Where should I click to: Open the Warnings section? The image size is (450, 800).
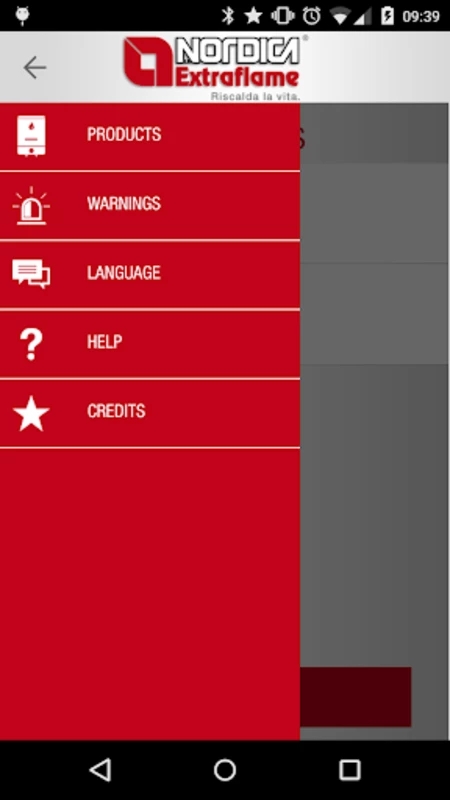(149, 206)
